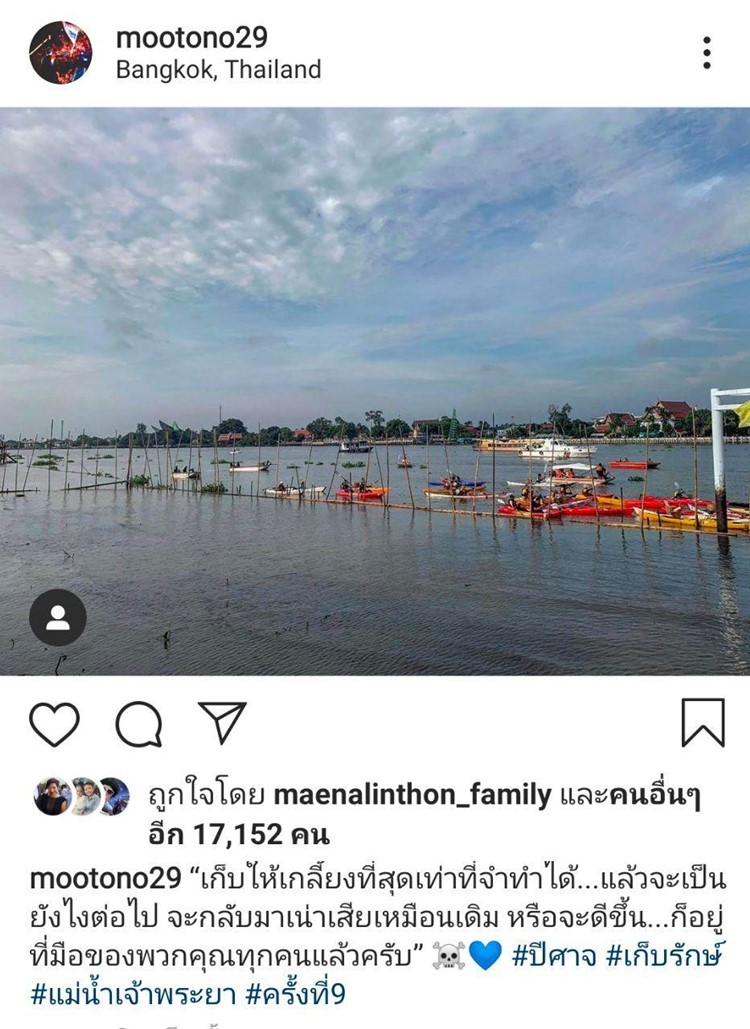750x1029 pixels.
Task: Bookmark this post
Action: tap(703, 722)
